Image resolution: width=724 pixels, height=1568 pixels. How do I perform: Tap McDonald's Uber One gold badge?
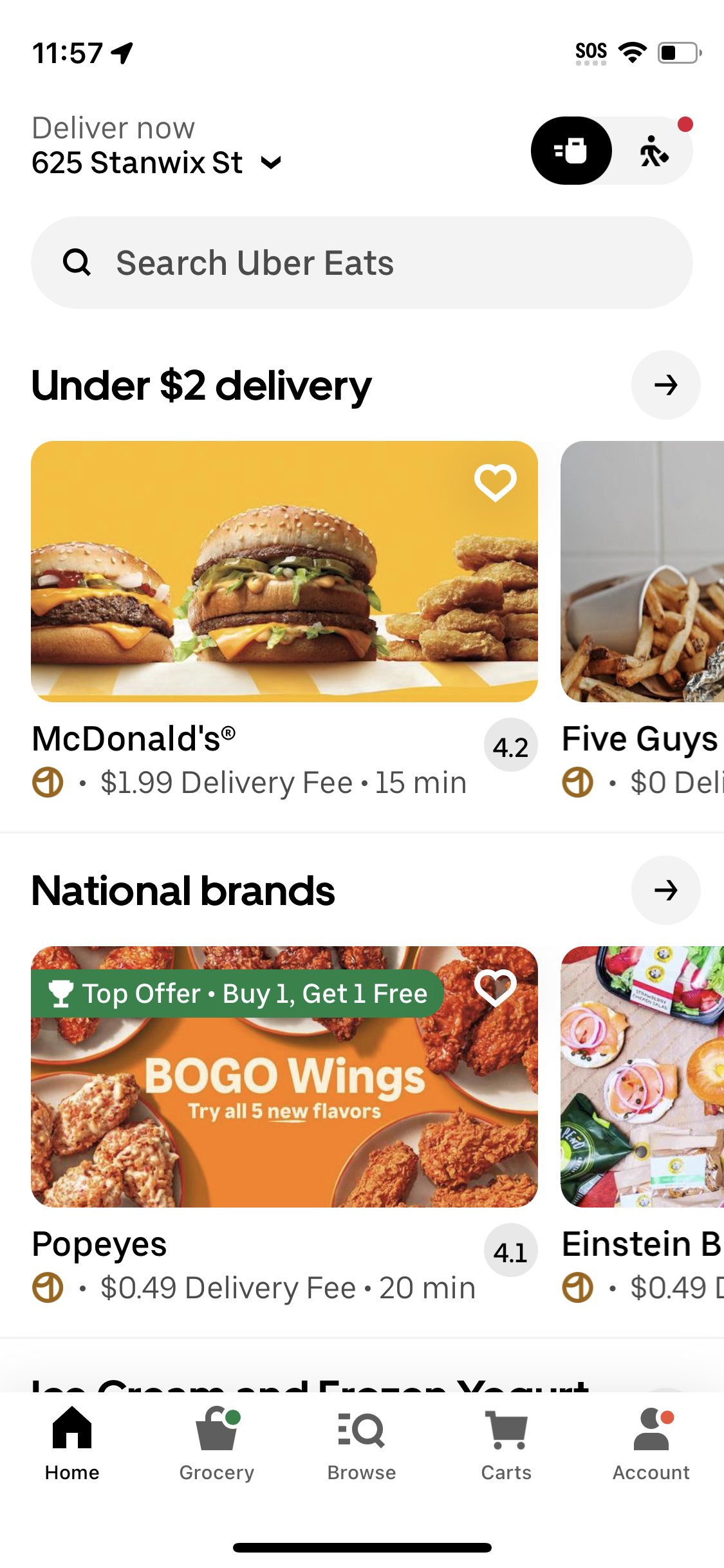(47, 783)
